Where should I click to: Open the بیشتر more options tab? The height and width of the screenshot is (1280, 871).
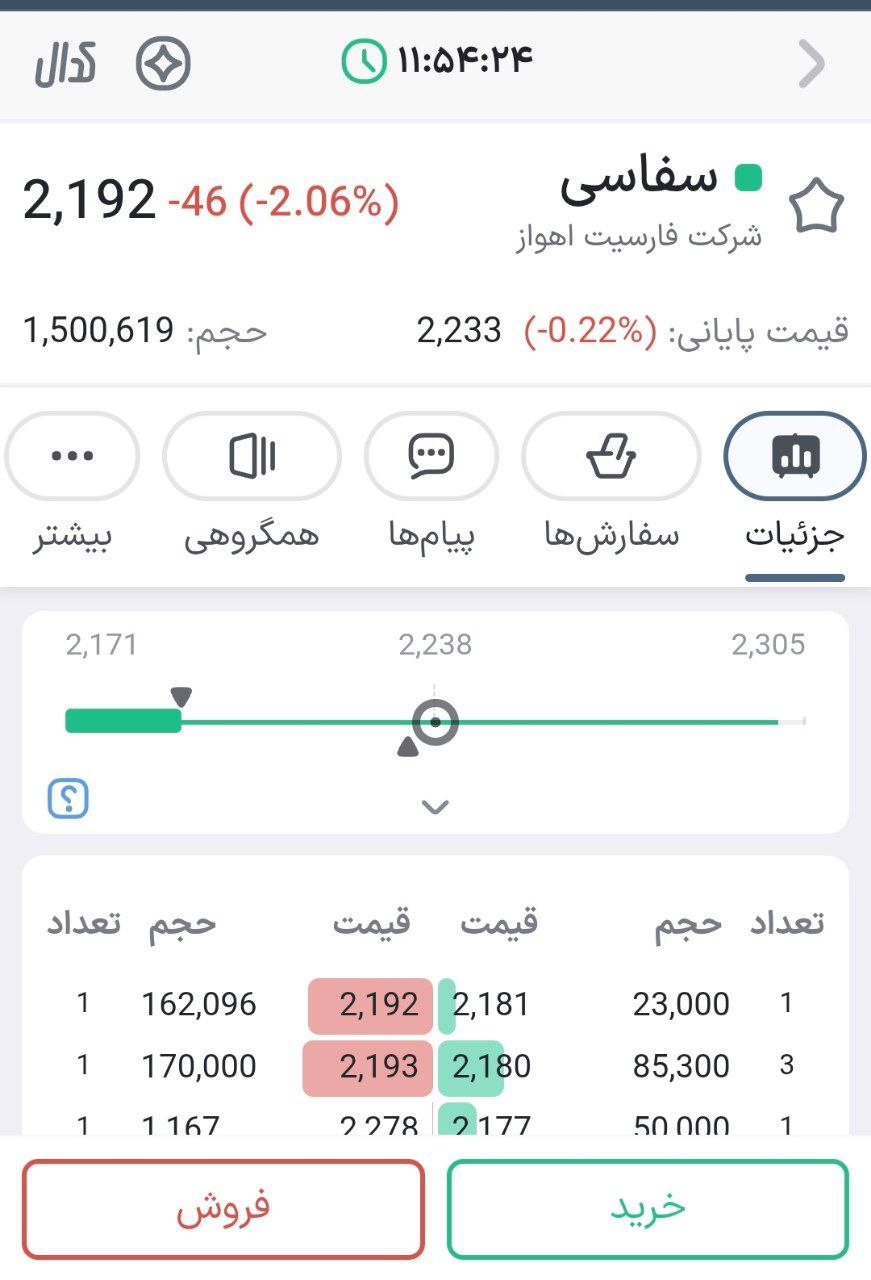pos(72,456)
